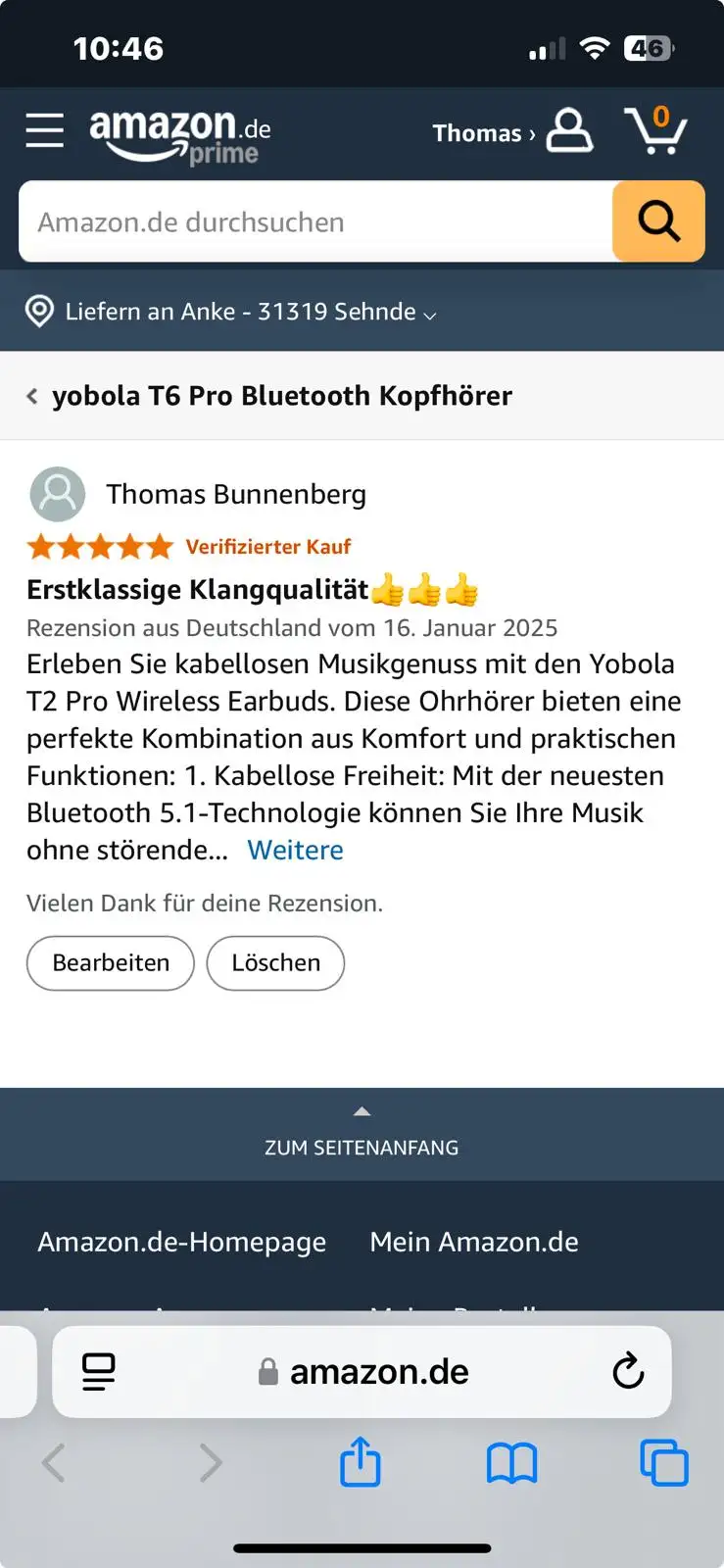The image size is (724, 1568).
Task: Open the Amazon.de-Homepage link
Action: [x=181, y=1242]
